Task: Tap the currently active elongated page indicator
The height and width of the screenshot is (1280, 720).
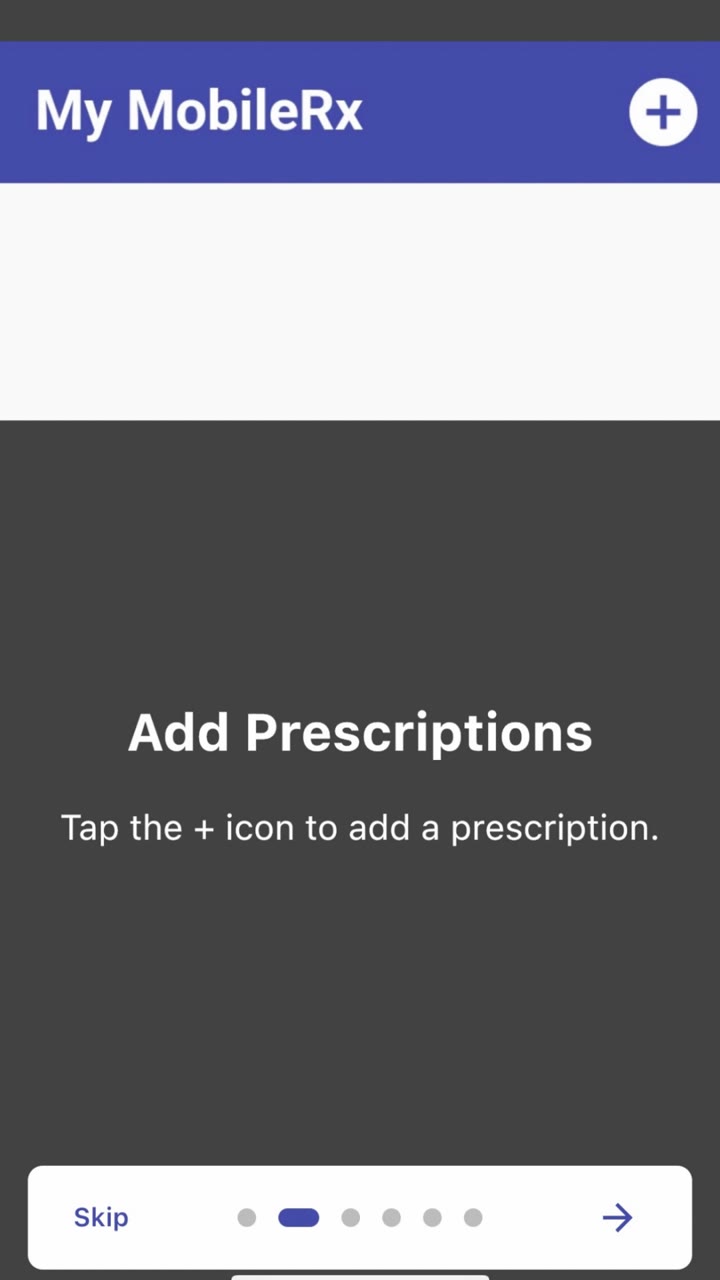Action: click(298, 1217)
